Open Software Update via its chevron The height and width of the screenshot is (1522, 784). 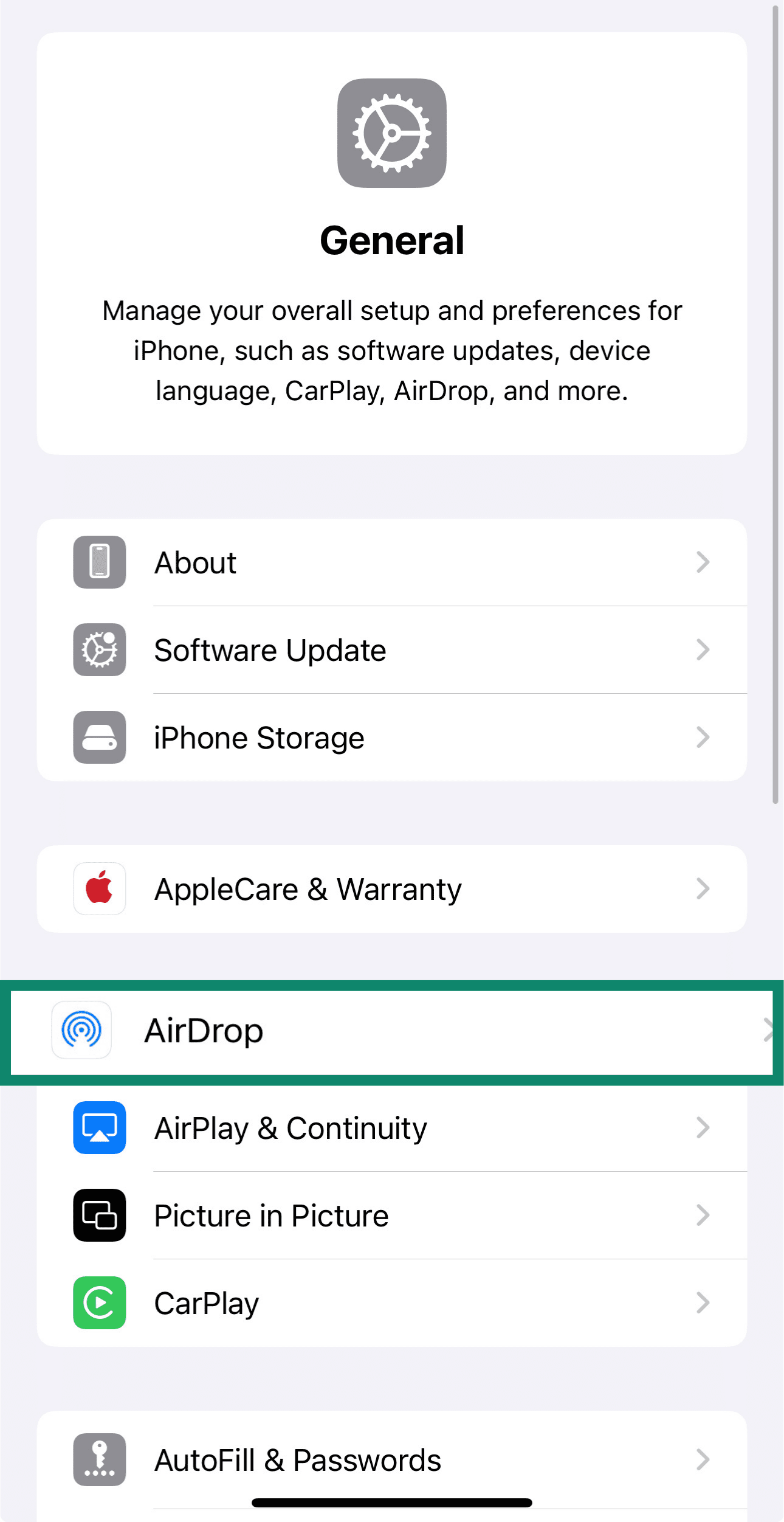(703, 649)
